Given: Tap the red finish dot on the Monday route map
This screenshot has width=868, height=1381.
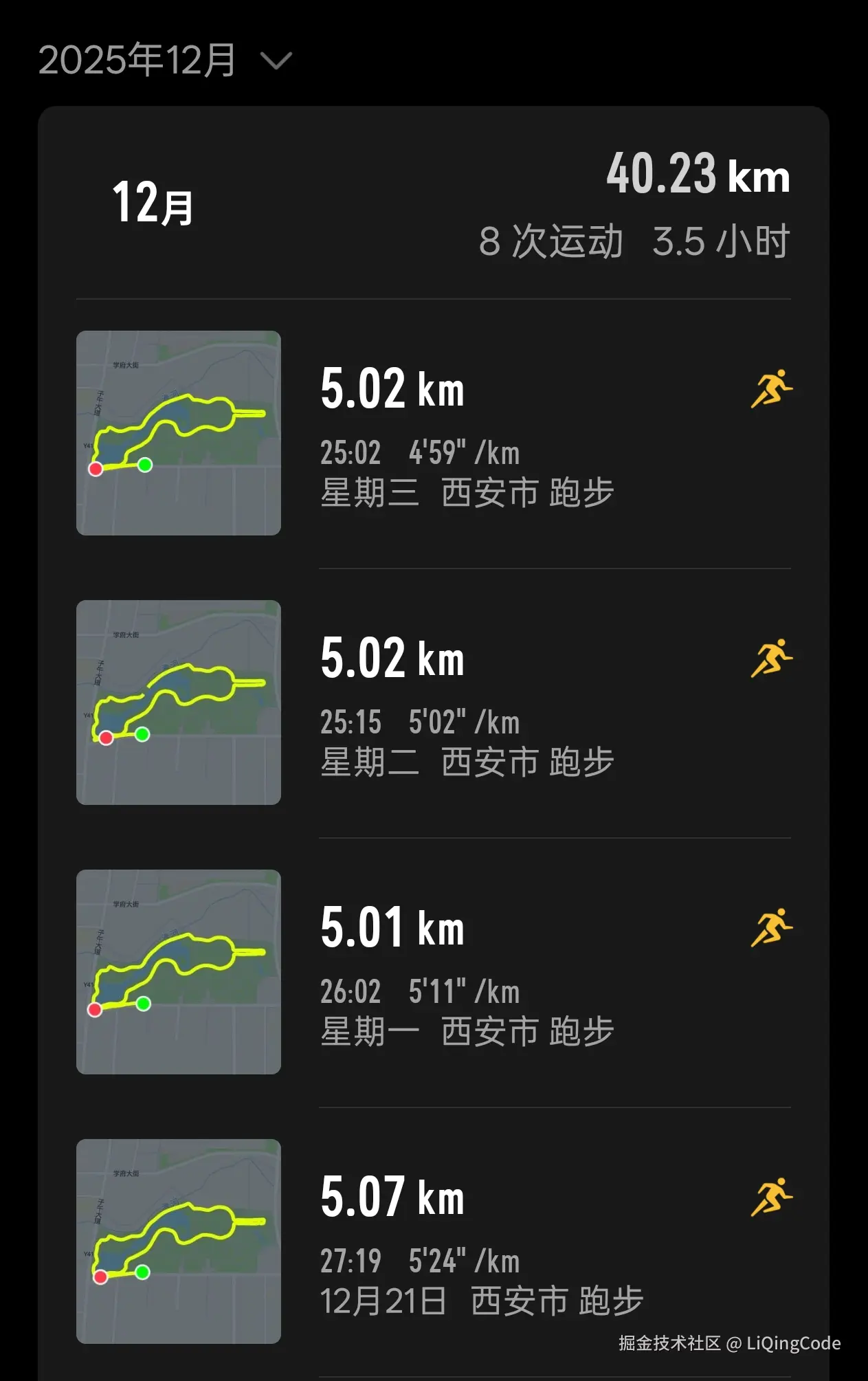Looking at the screenshot, I should [x=96, y=1008].
